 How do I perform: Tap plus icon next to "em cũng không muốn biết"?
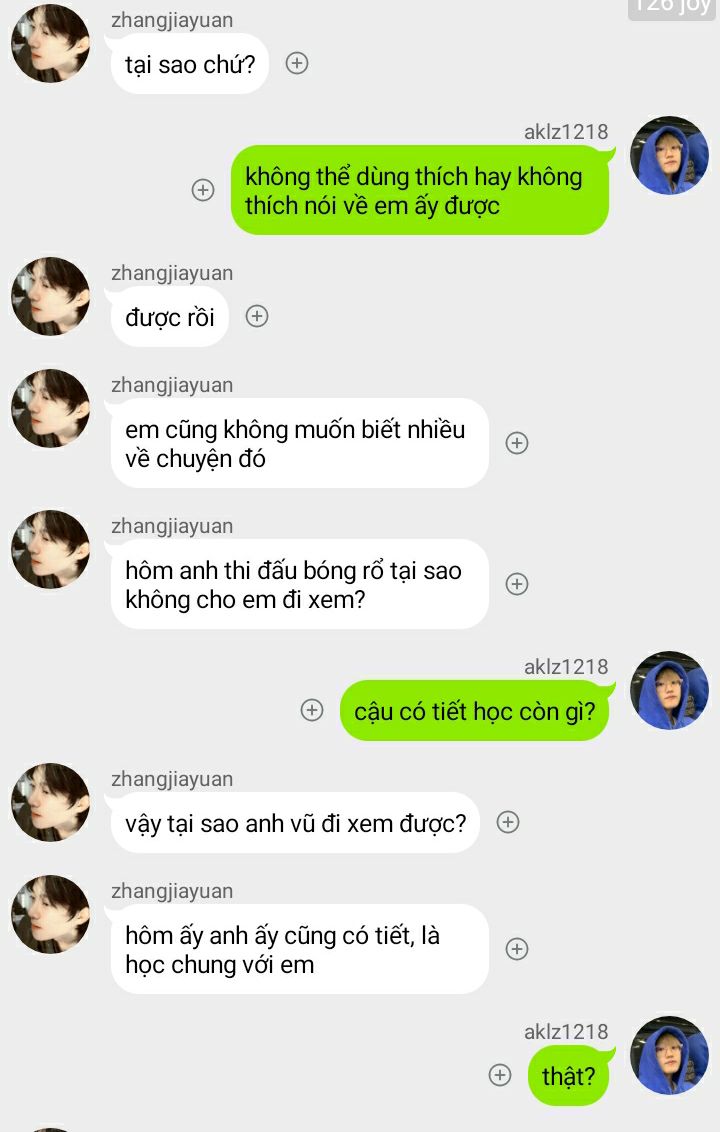[517, 443]
